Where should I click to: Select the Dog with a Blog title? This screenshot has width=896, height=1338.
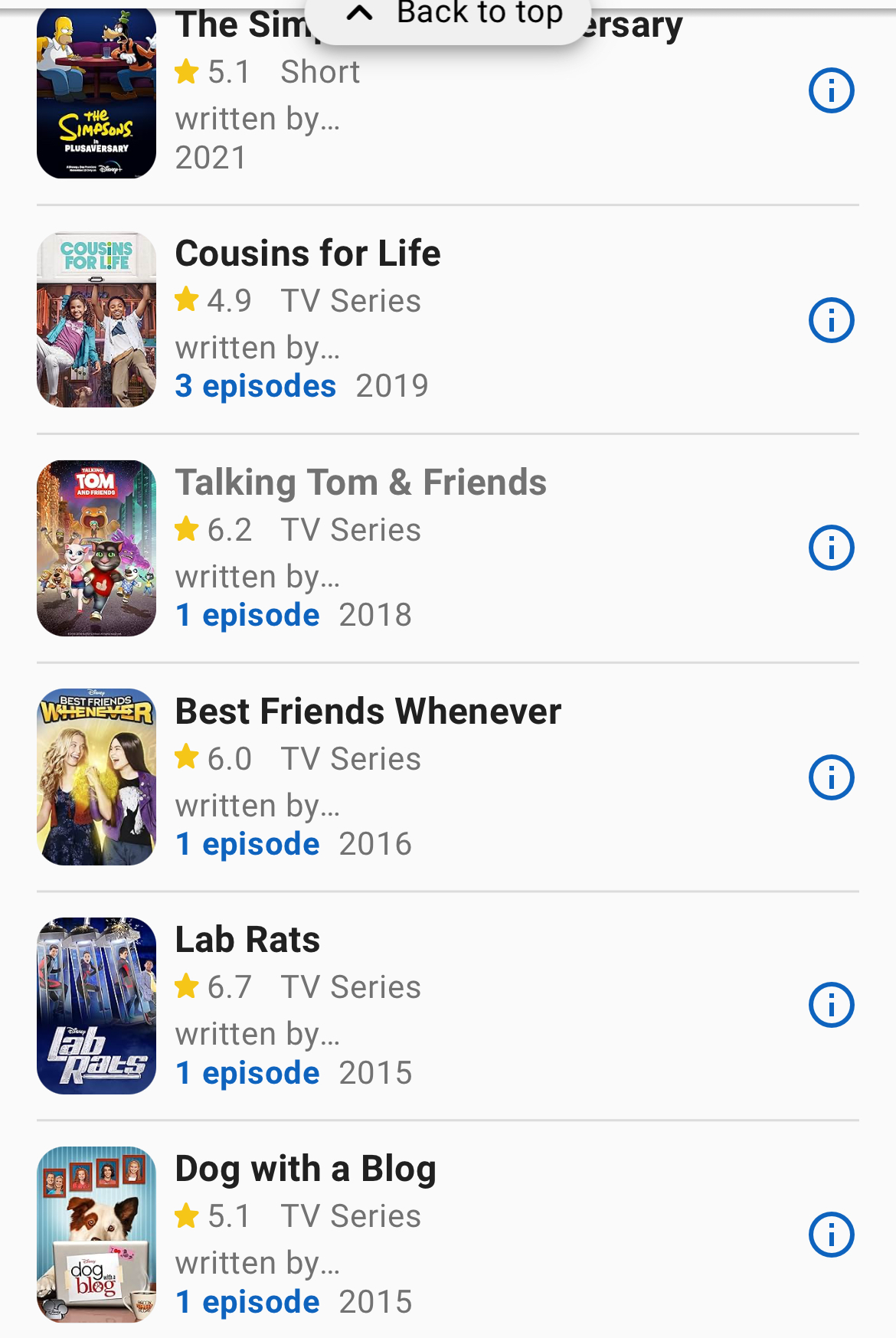click(306, 1169)
